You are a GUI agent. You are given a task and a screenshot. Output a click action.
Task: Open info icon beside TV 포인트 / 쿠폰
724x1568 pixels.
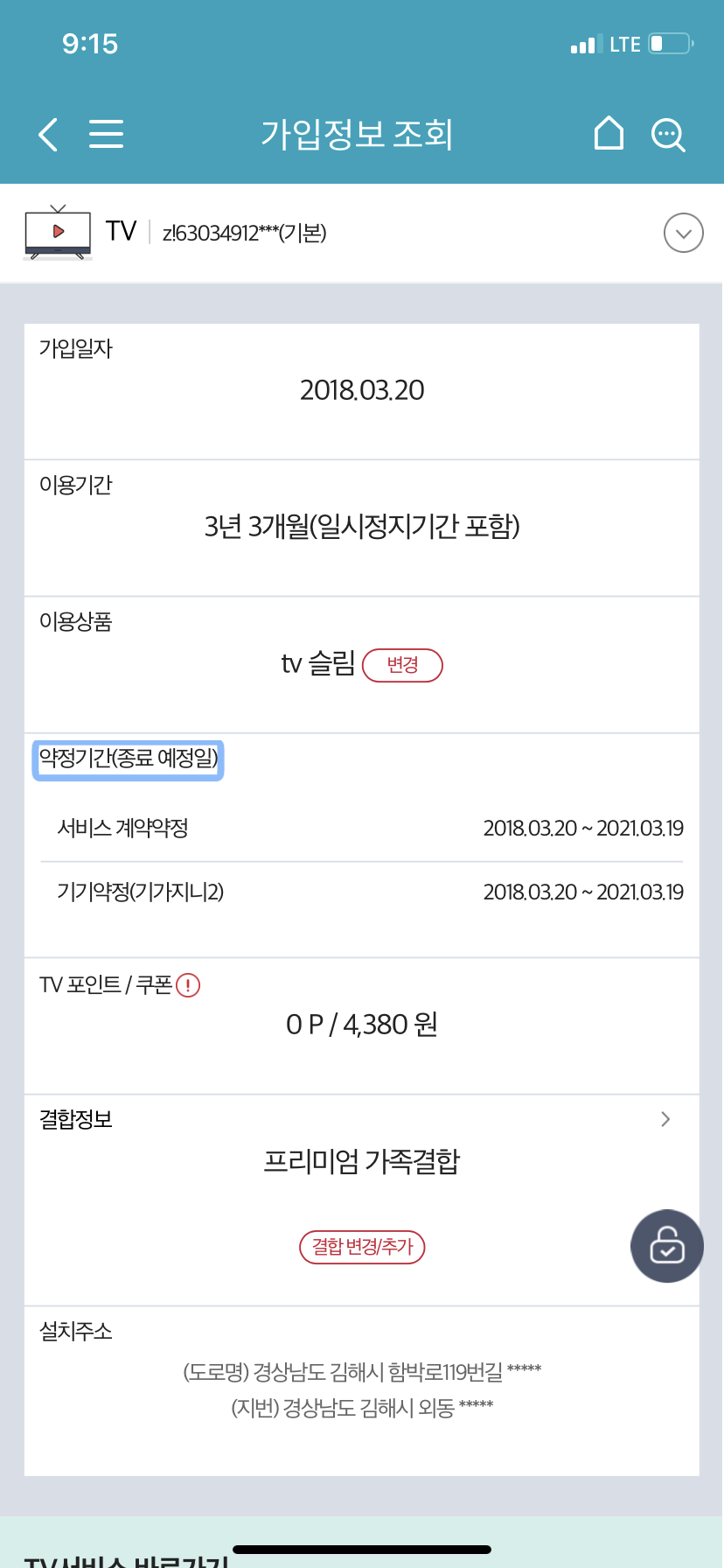[188, 985]
